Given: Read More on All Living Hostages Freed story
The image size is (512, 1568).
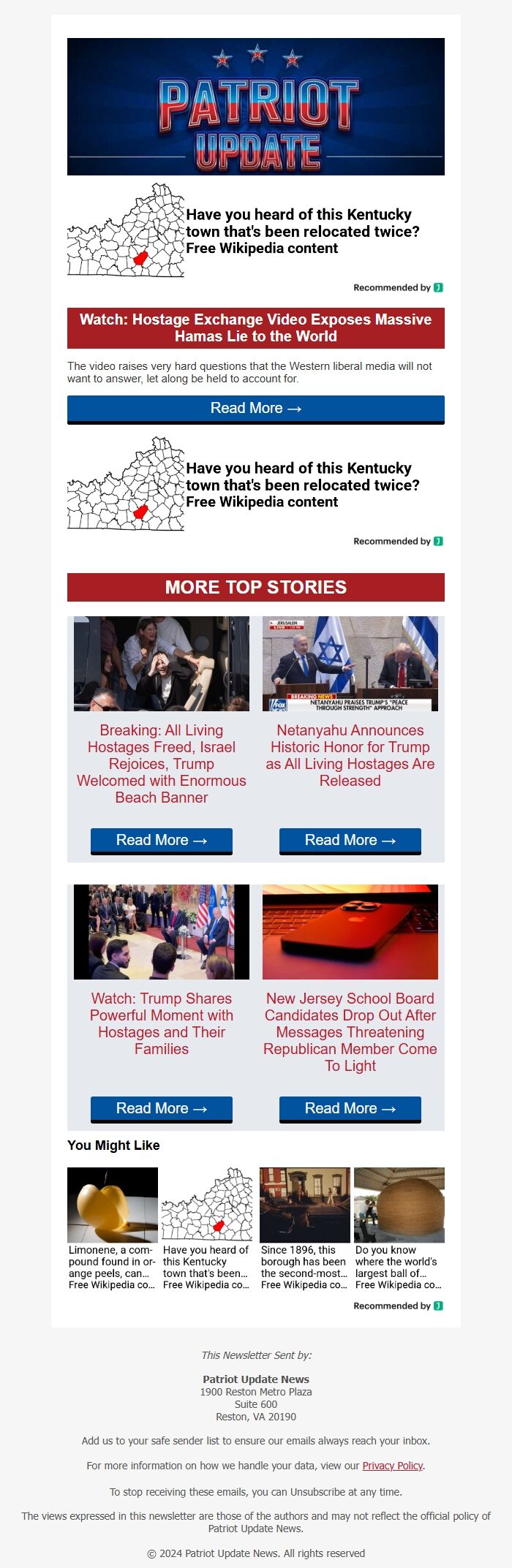Looking at the screenshot, I should point(161,841).
